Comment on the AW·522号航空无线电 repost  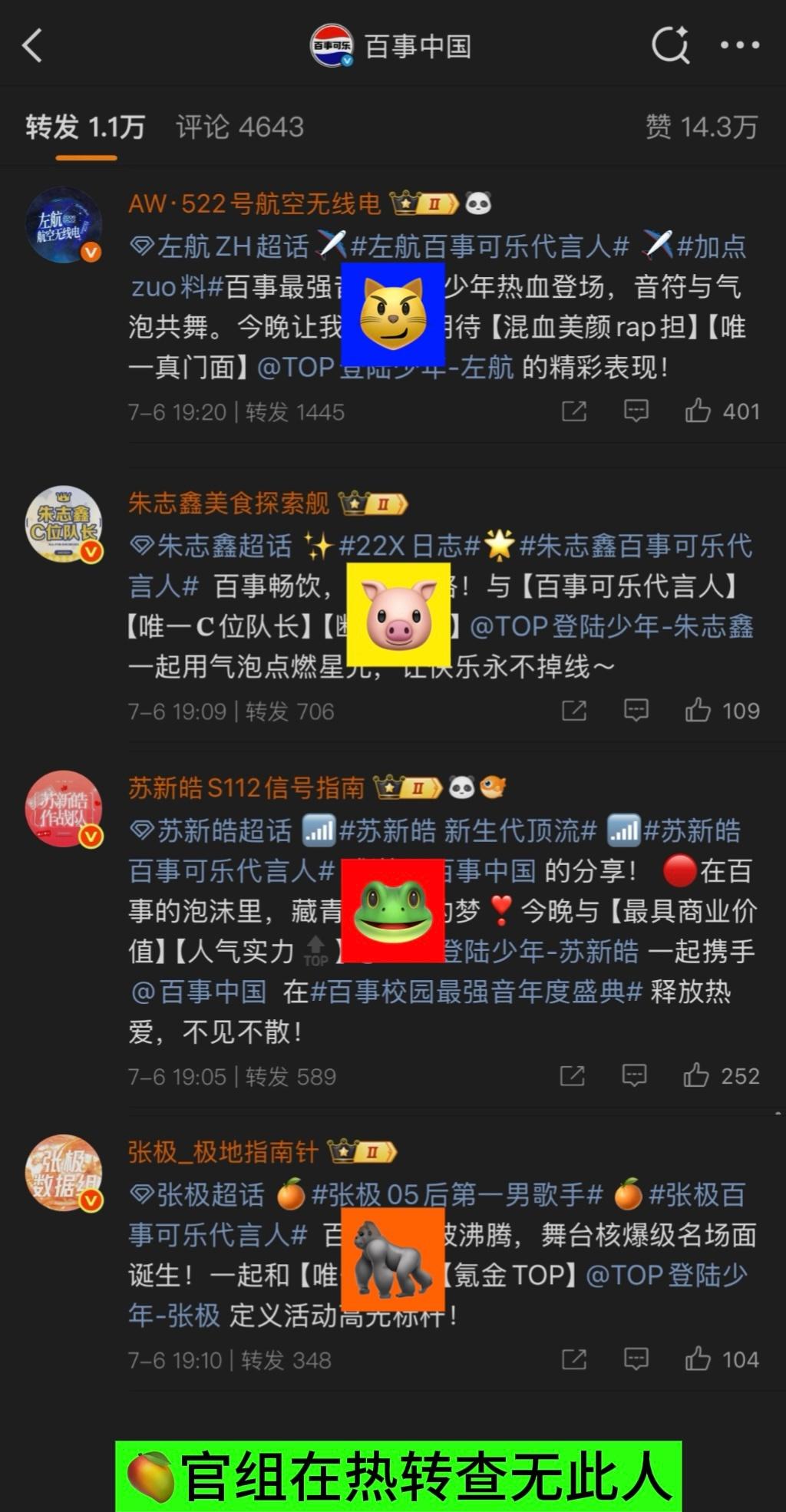click(636, 411)
